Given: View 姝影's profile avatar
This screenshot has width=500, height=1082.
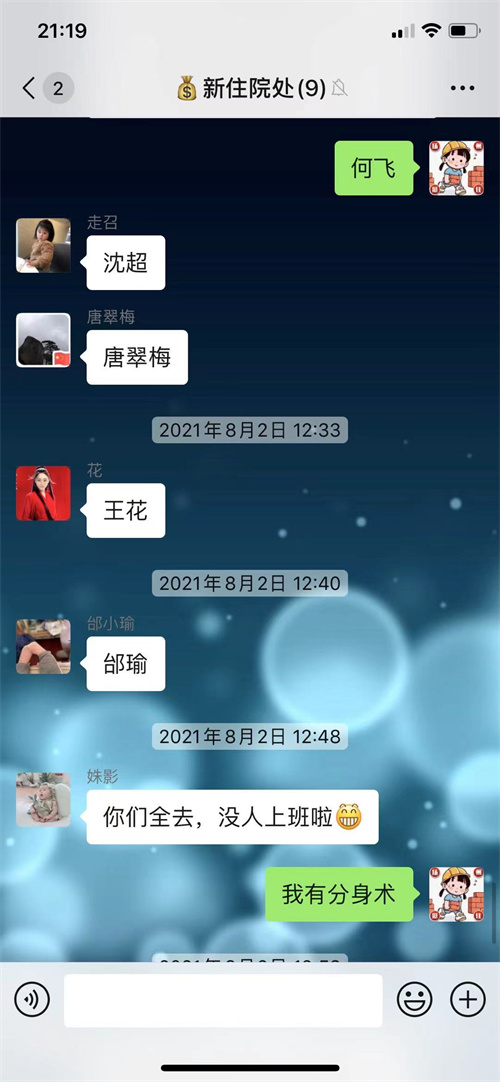Looking at the screenshot, I should click(43, 800).
